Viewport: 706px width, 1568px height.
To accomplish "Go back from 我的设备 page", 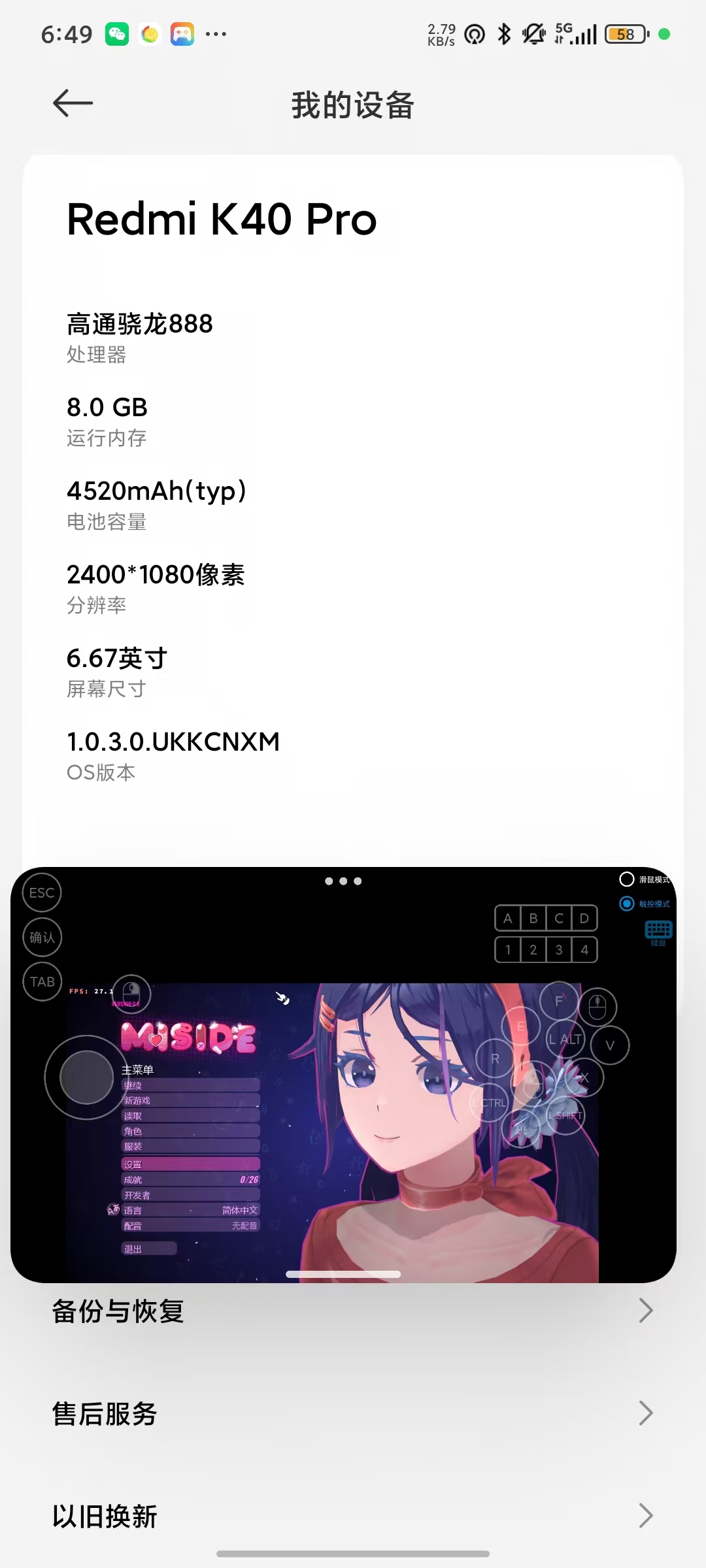I will tap(73, 103).
